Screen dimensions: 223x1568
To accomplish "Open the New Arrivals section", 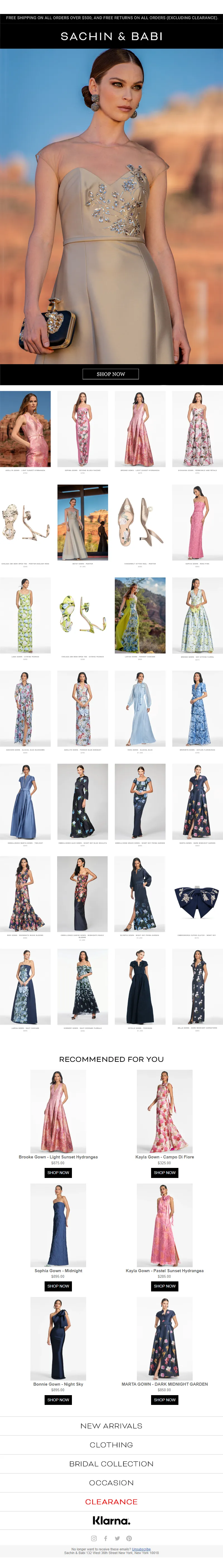I will click(x=111, y=1426).
